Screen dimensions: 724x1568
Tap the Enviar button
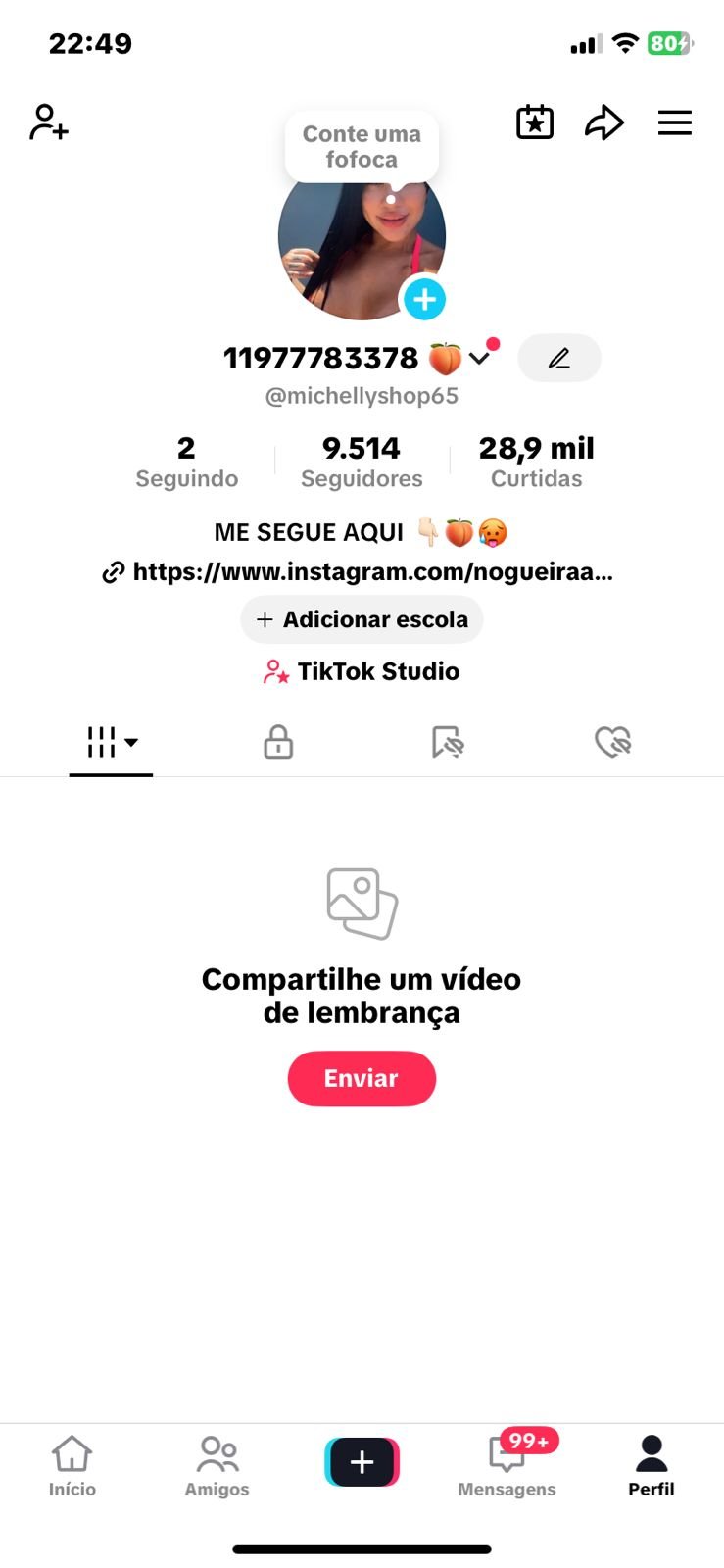362,1078
